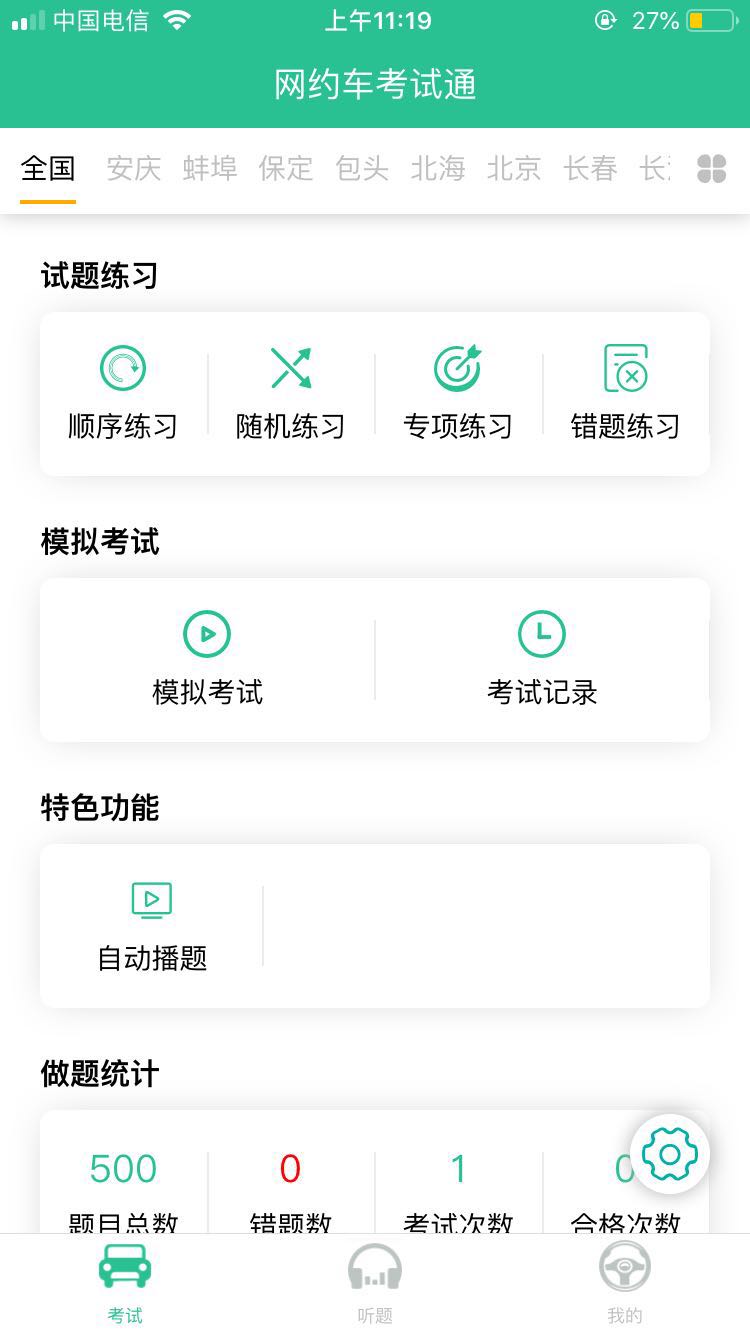This screenshot has width=750, height=1334.
Task: Open the city grid selector icon
Action: coord(711,169)
